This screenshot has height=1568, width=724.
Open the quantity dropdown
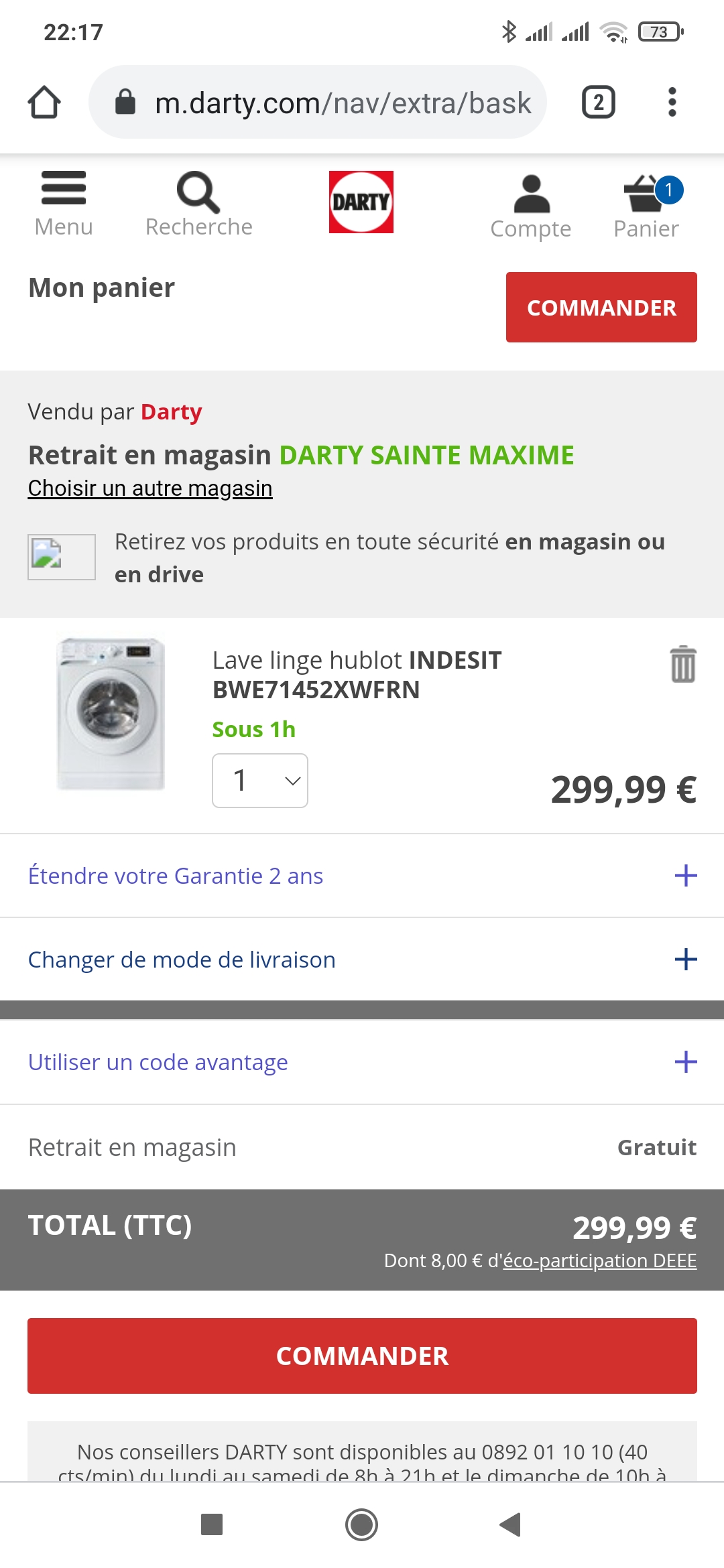(x=260, y=781)
